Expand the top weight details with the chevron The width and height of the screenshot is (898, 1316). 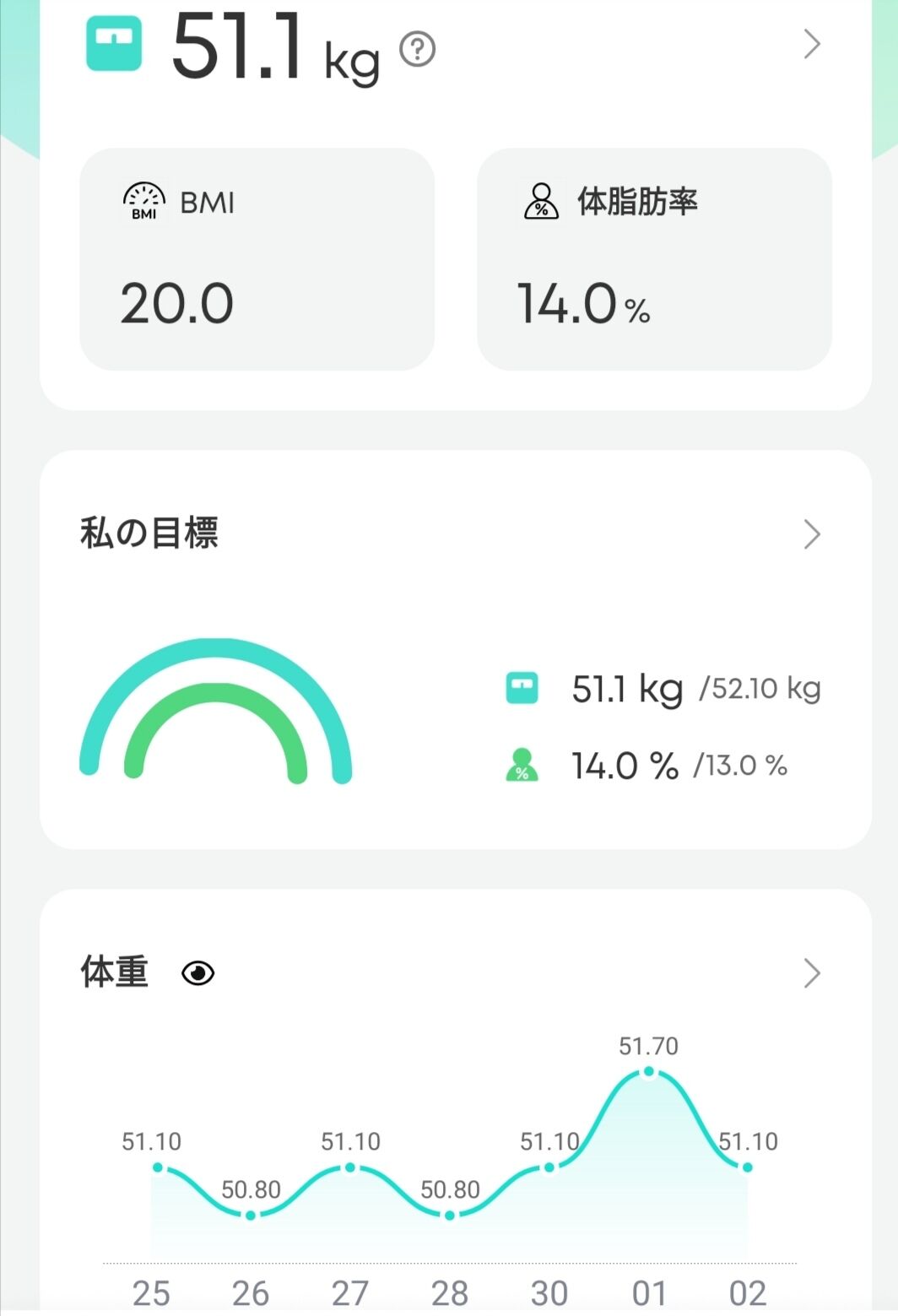point(811,44)
